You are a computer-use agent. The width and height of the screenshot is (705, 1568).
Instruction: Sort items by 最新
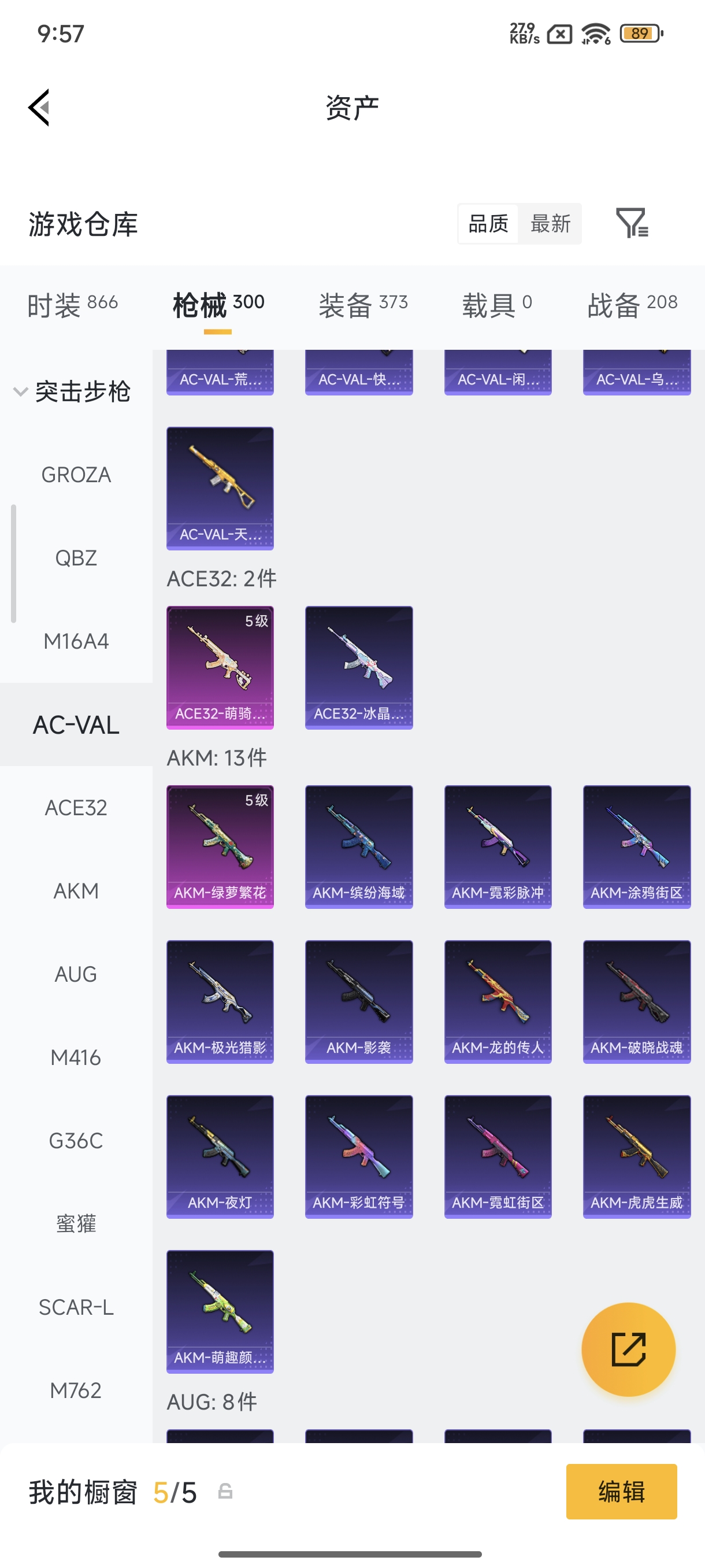[550, 223]
